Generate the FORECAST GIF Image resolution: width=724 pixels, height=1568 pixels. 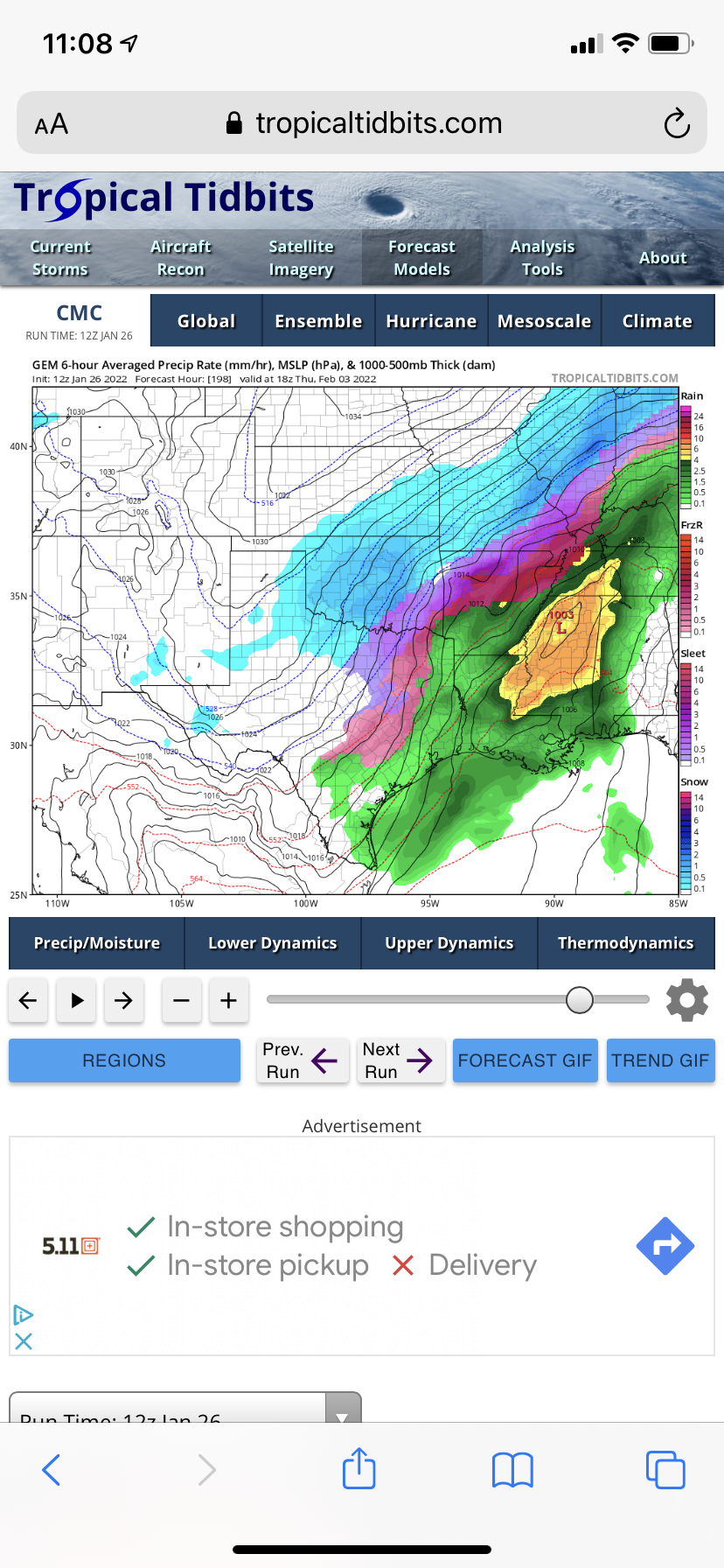pyautogui.click(x=525, y=1060)
